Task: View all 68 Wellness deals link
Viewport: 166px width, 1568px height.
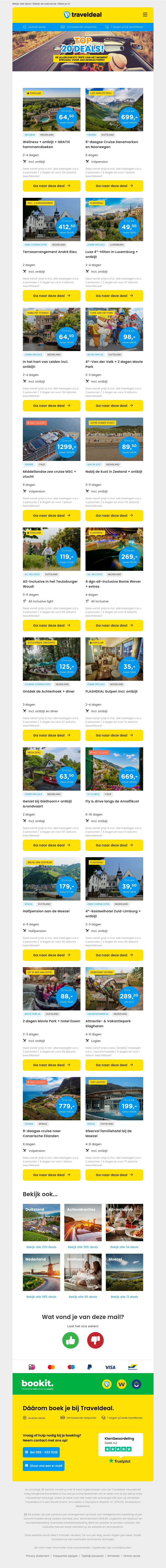Action: pyautogui.click(x=83, y=1297)
